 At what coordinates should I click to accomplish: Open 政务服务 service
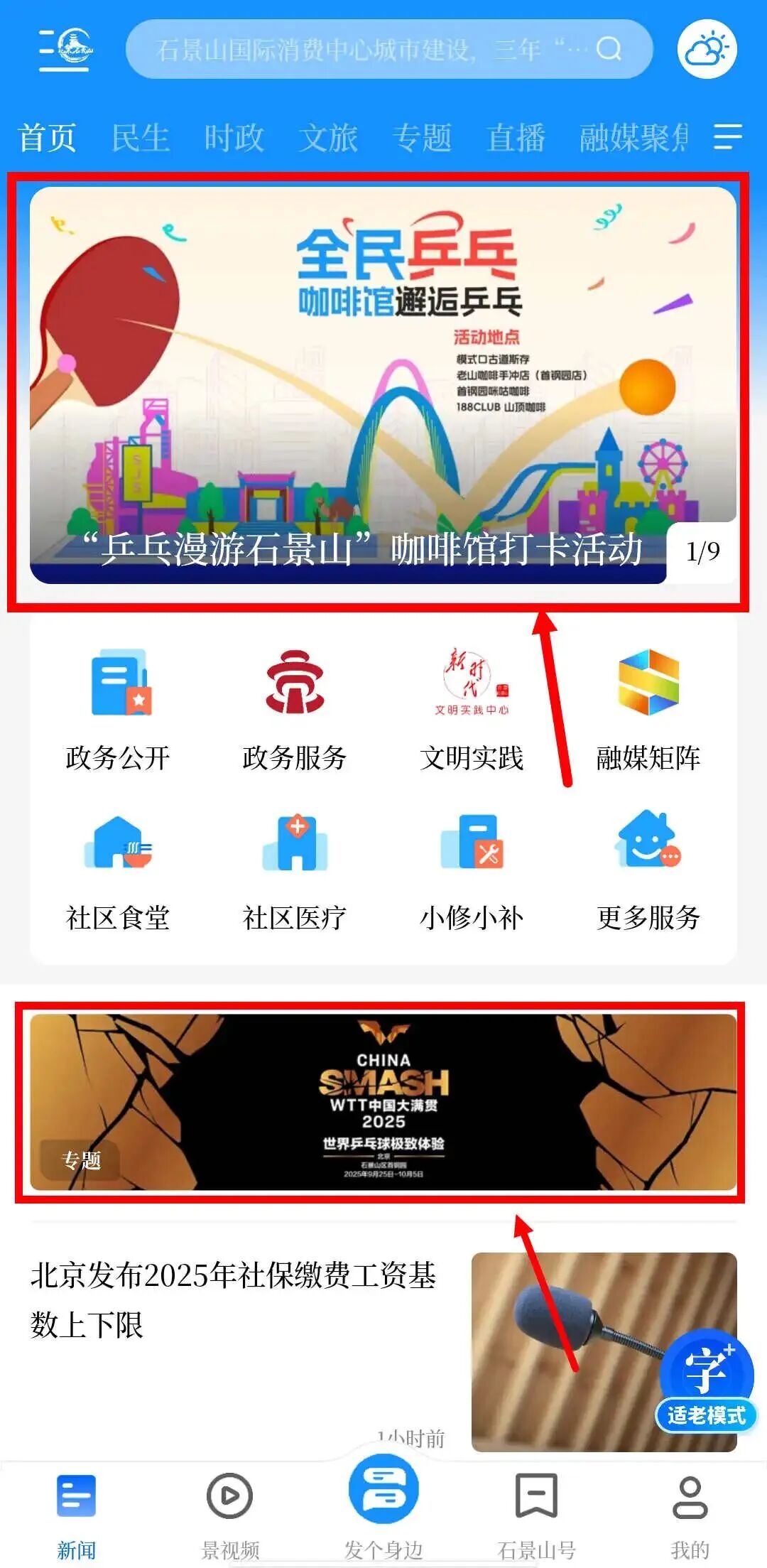click(295, 710)
